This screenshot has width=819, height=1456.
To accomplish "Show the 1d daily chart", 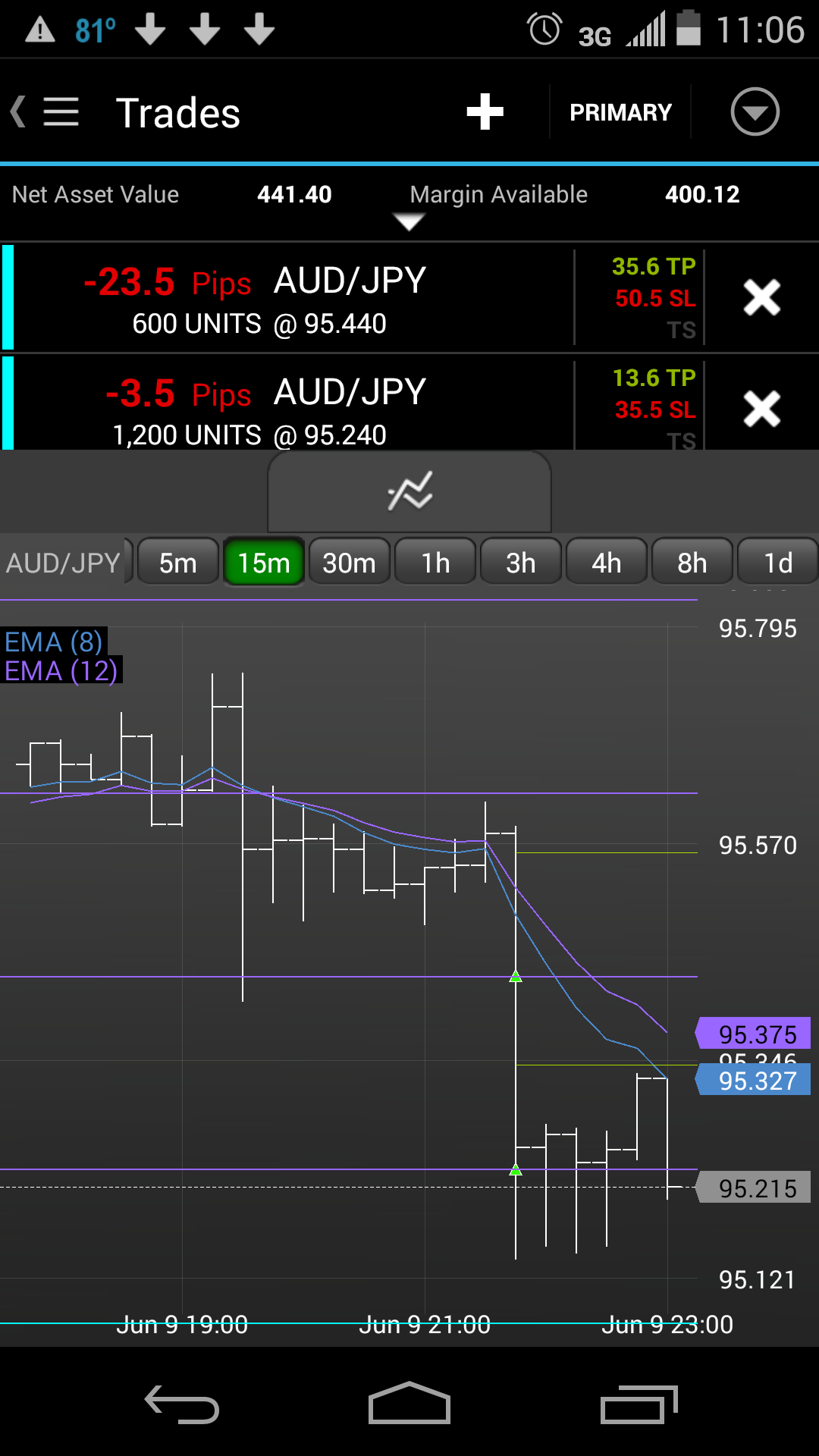I will pos(778,563).
